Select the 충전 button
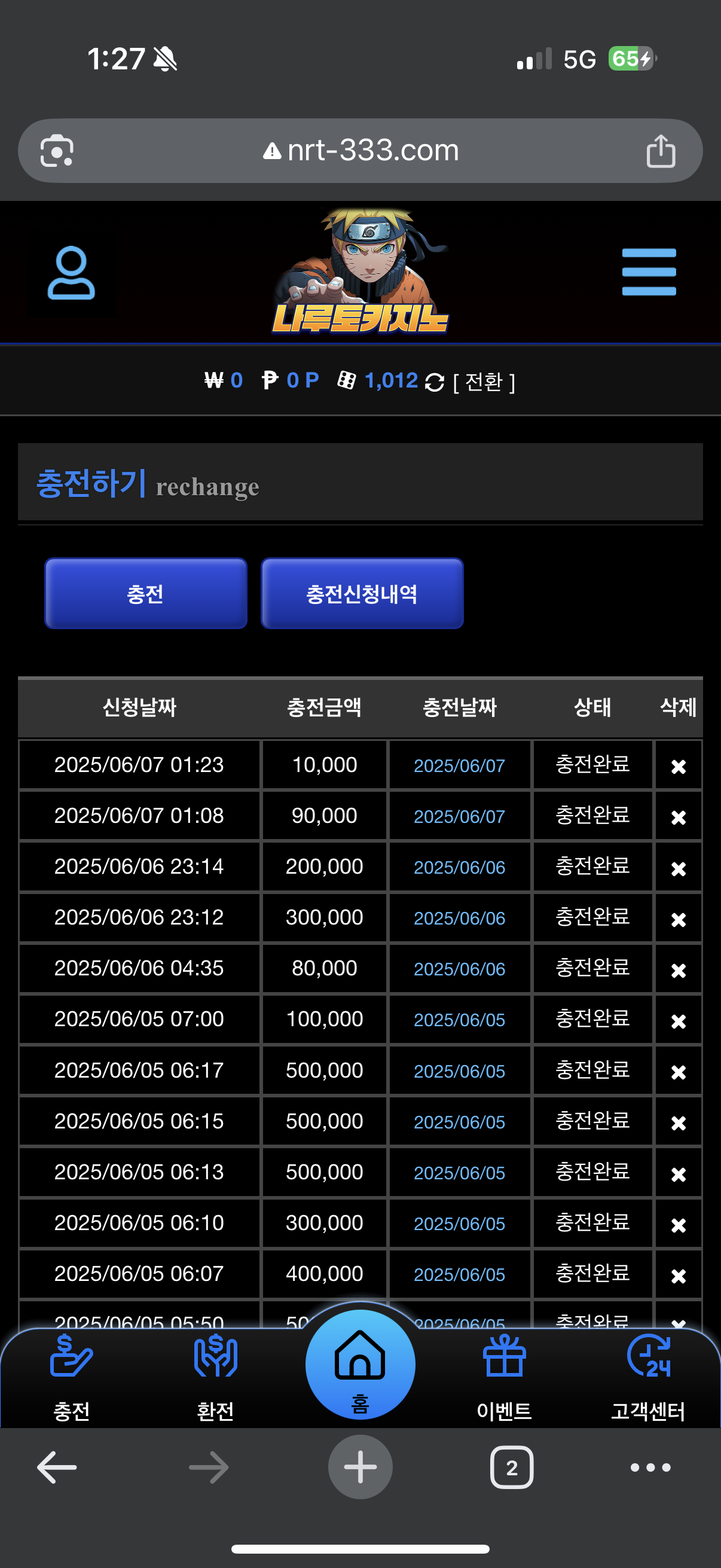721x1568 pixels. pos(146,593)
